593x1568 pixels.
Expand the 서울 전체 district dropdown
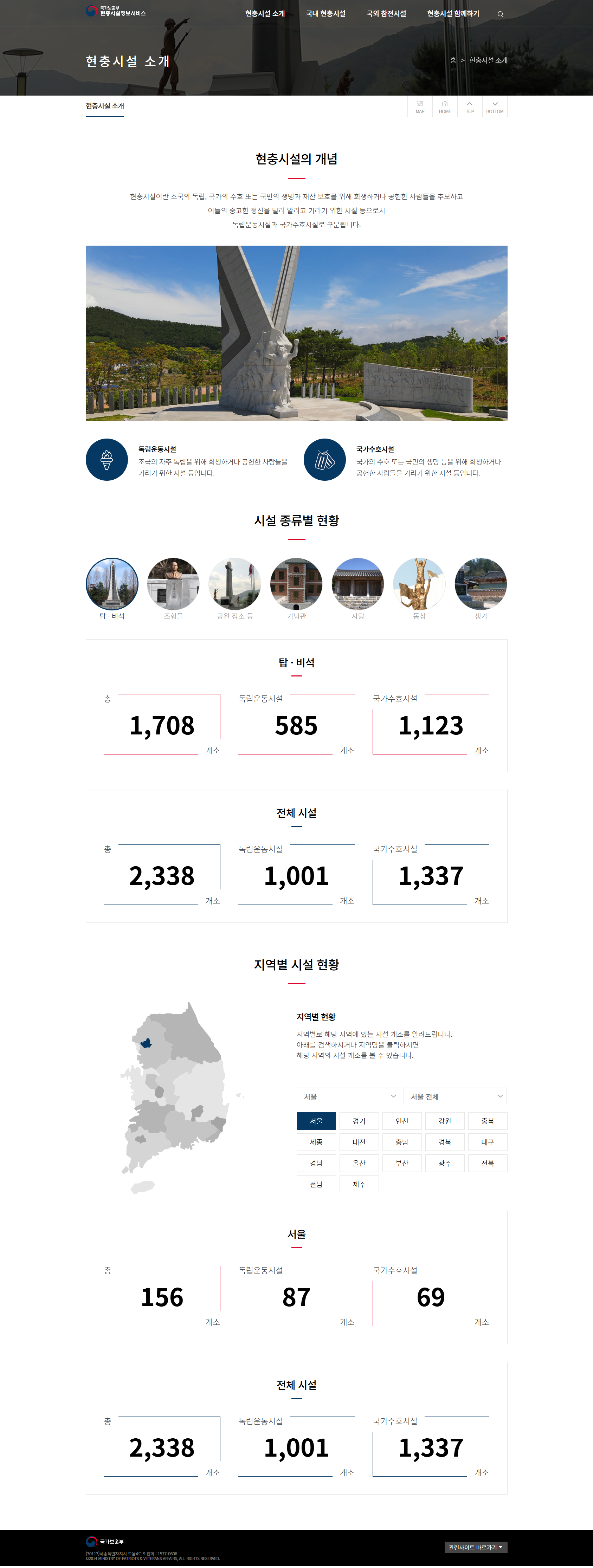pos(456,1096)
